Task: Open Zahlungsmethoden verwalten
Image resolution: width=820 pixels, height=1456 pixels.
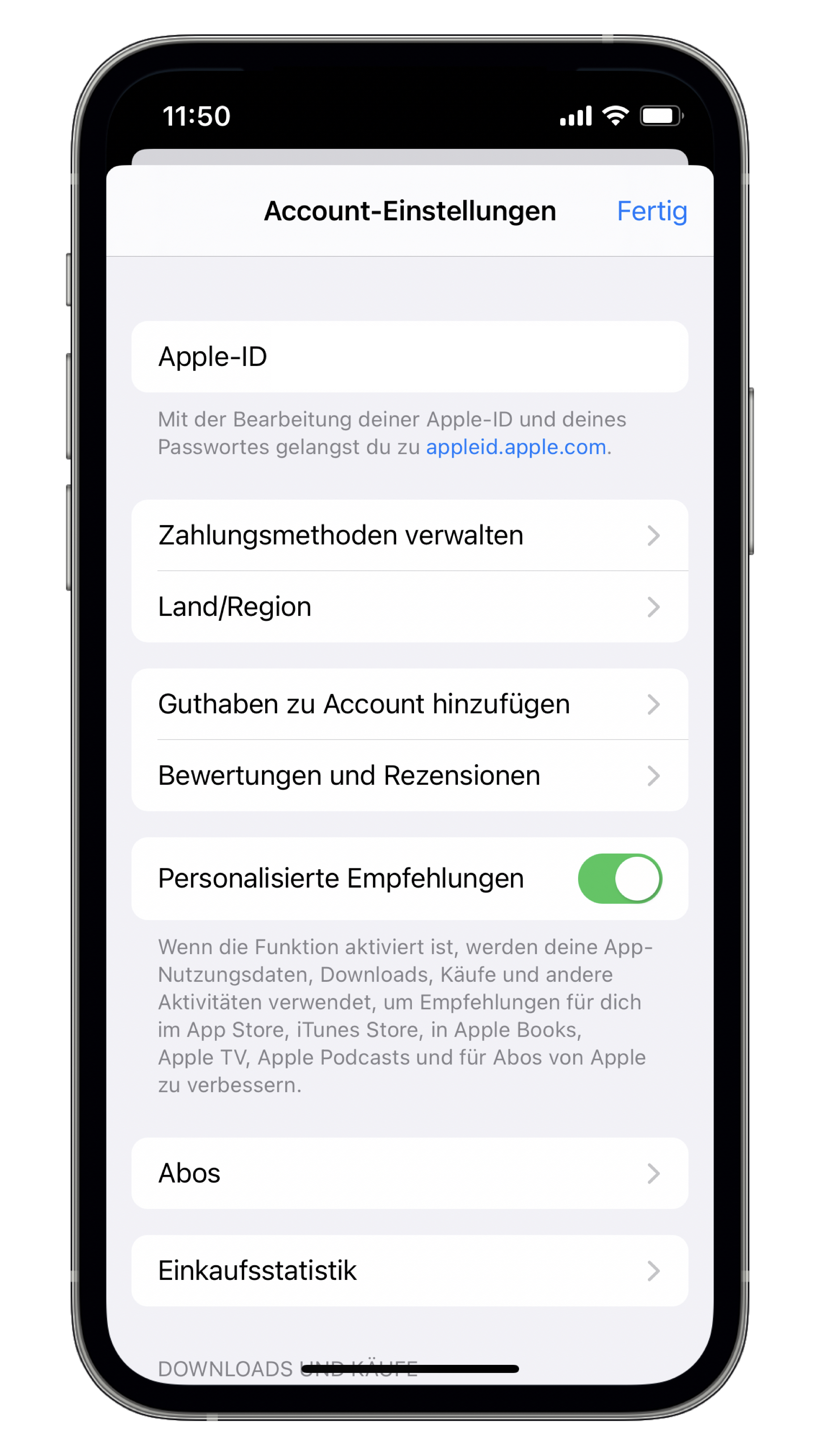Action: pos(410,535)
